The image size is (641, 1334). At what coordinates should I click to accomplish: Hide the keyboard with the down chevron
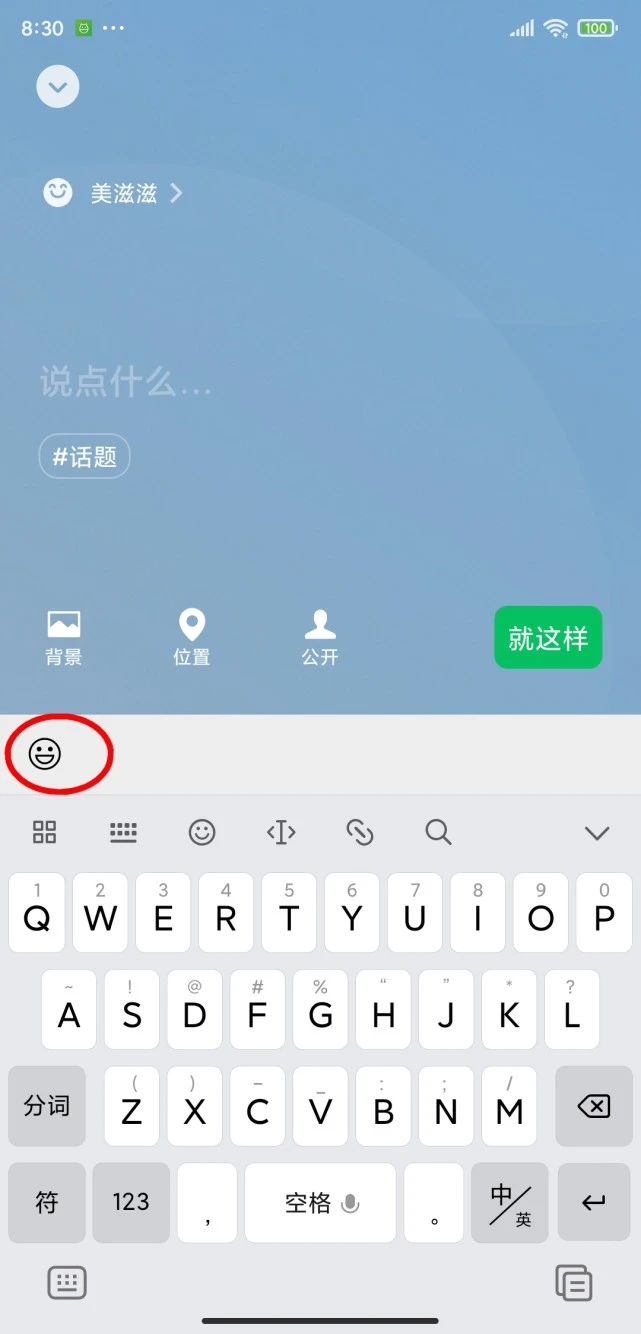coord(597,833)
